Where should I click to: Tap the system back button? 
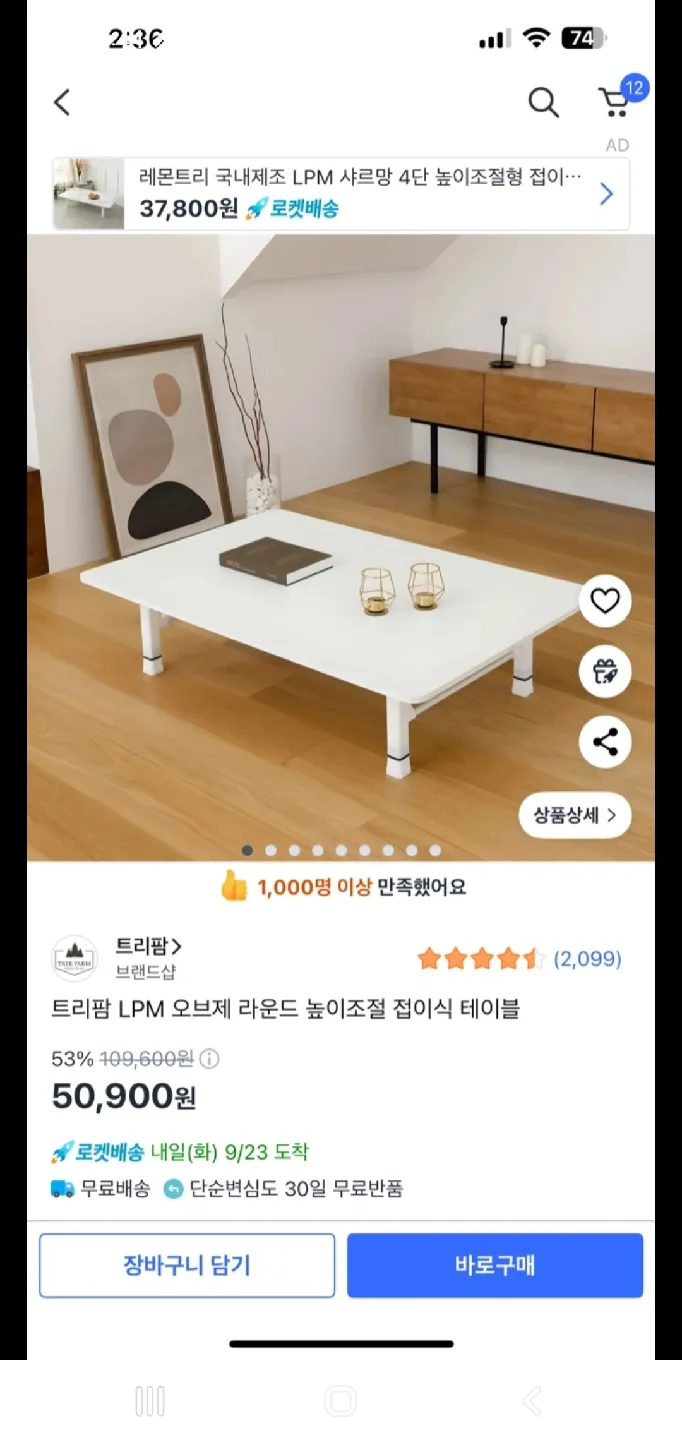(531, 1401)
